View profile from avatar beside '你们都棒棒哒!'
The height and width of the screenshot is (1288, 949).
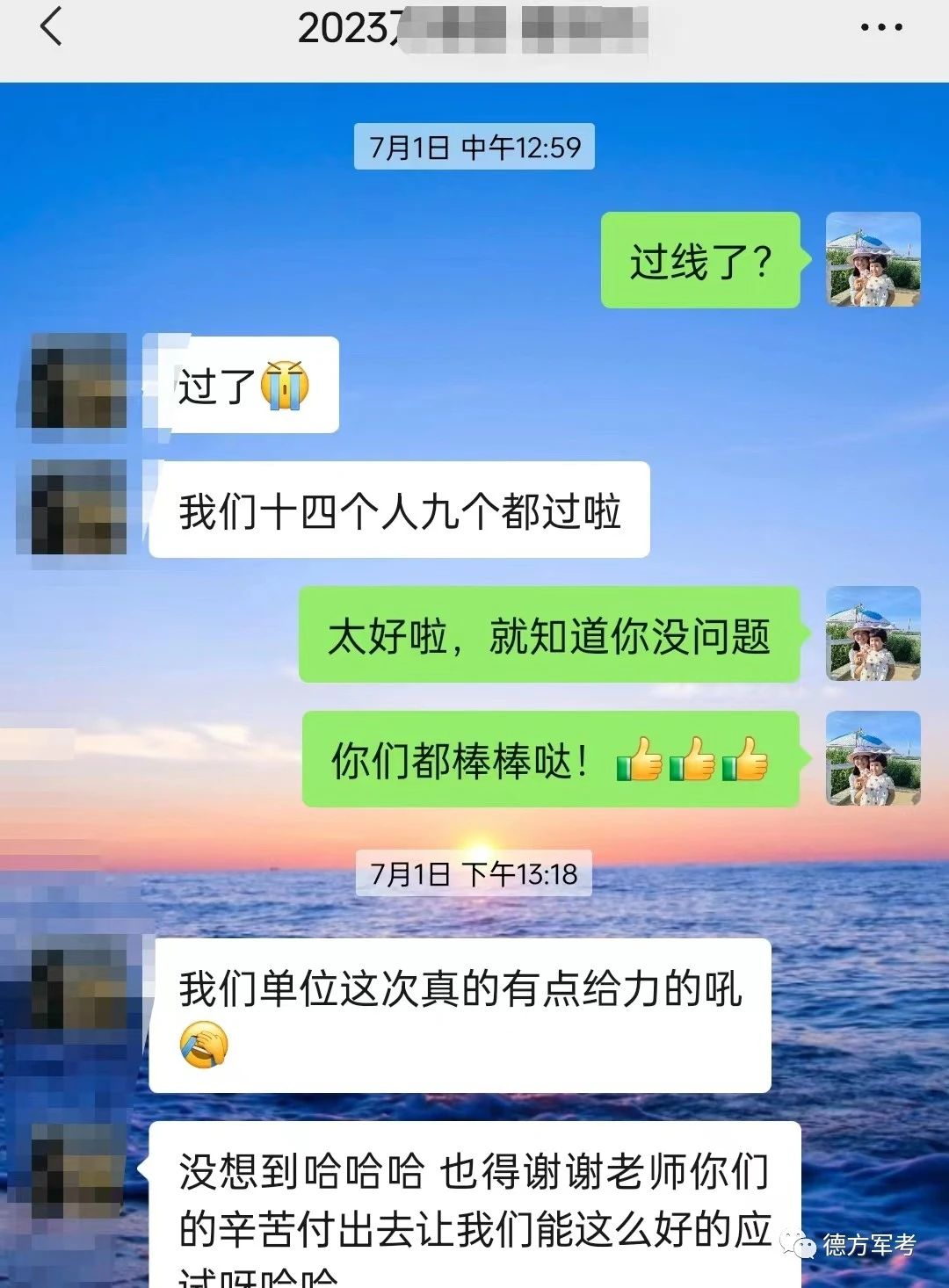click(x=873, y=758)
